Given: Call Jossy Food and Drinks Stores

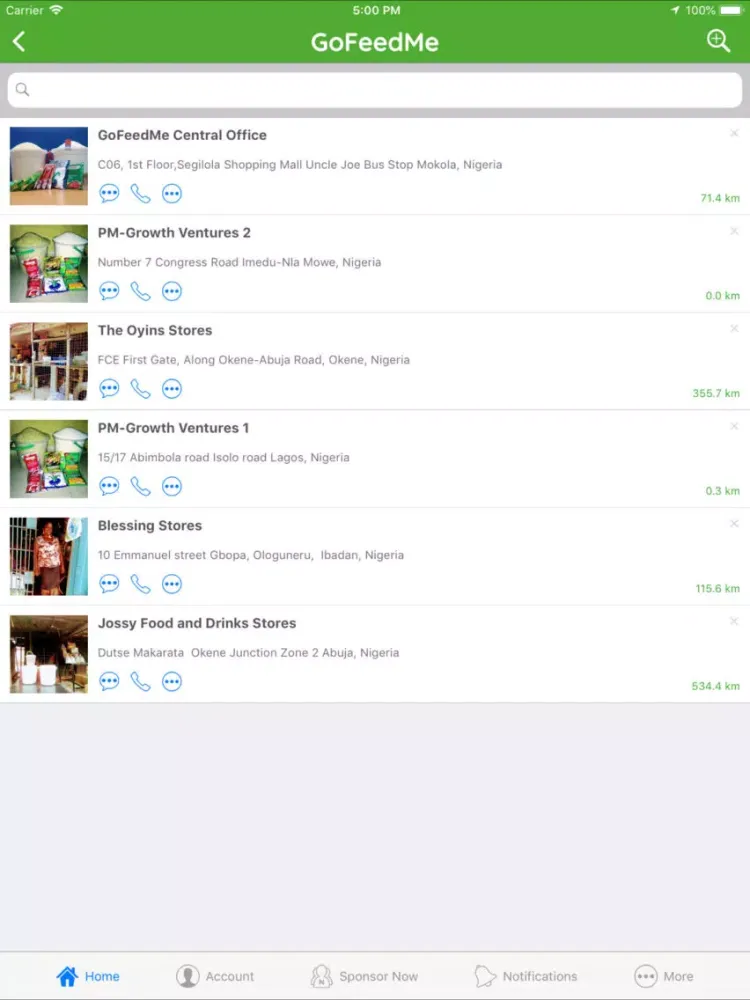Looking at the screenshot, I should tap(141, 681).
